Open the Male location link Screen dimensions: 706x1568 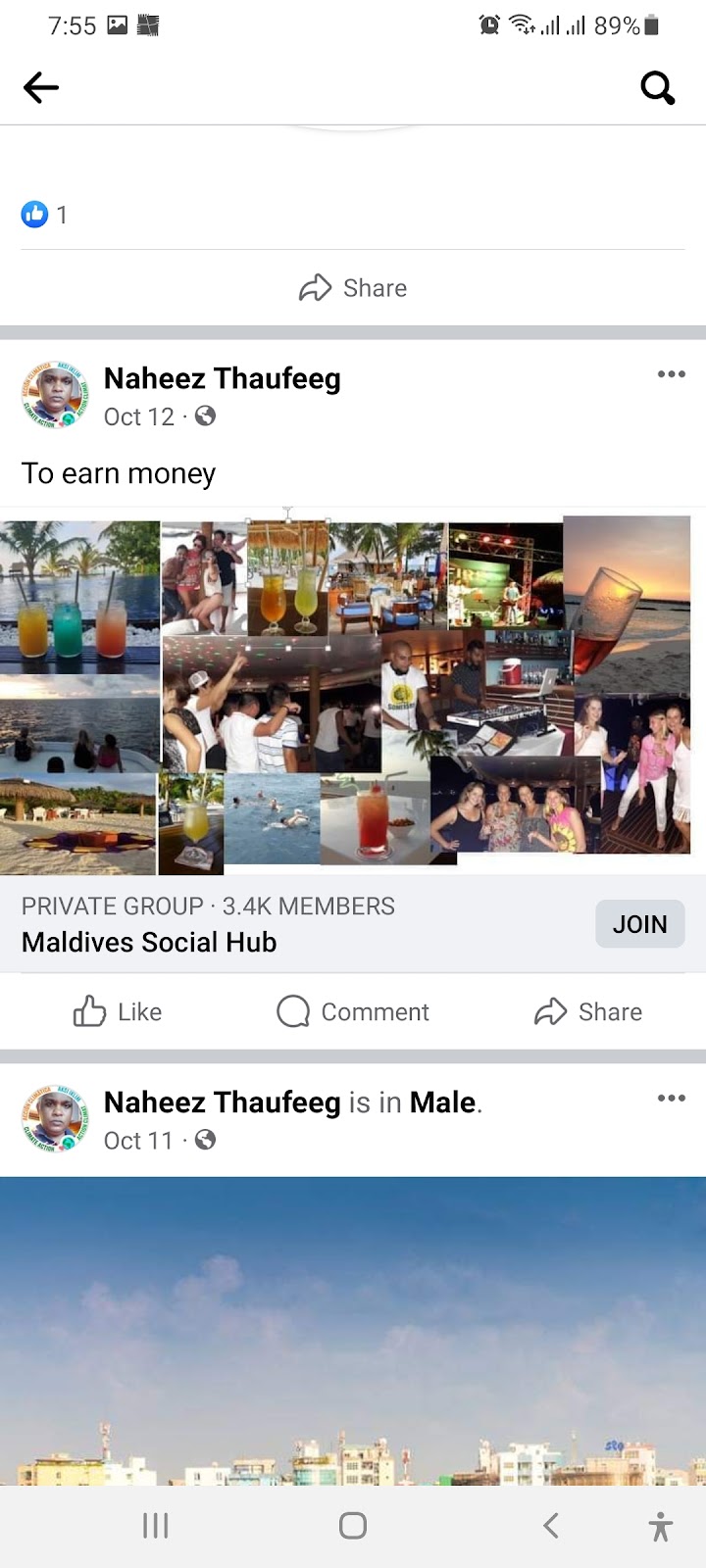pyautogui.click(x=442, y=1102)
